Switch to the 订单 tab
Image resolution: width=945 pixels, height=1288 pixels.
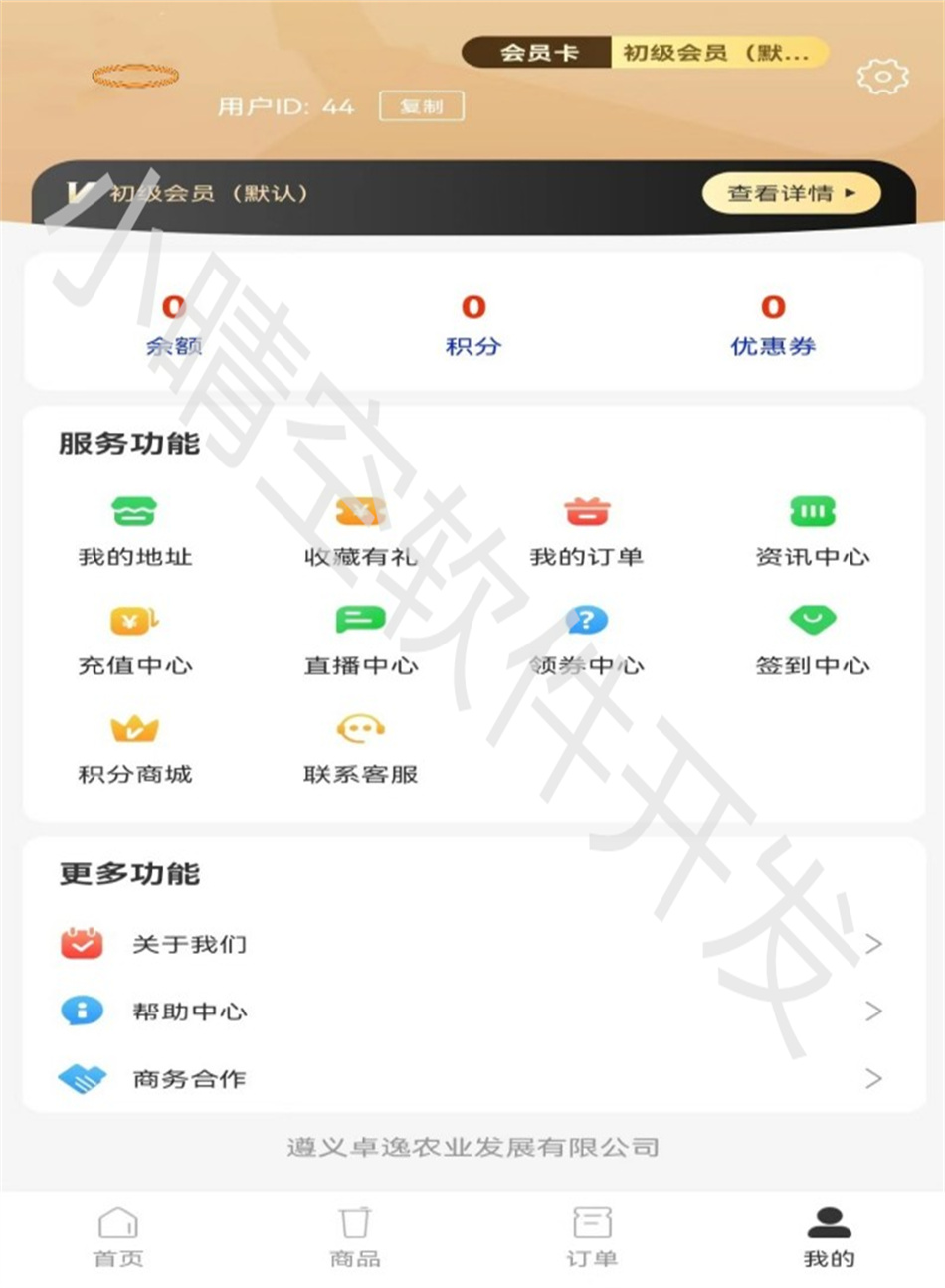coord(592,1236)
